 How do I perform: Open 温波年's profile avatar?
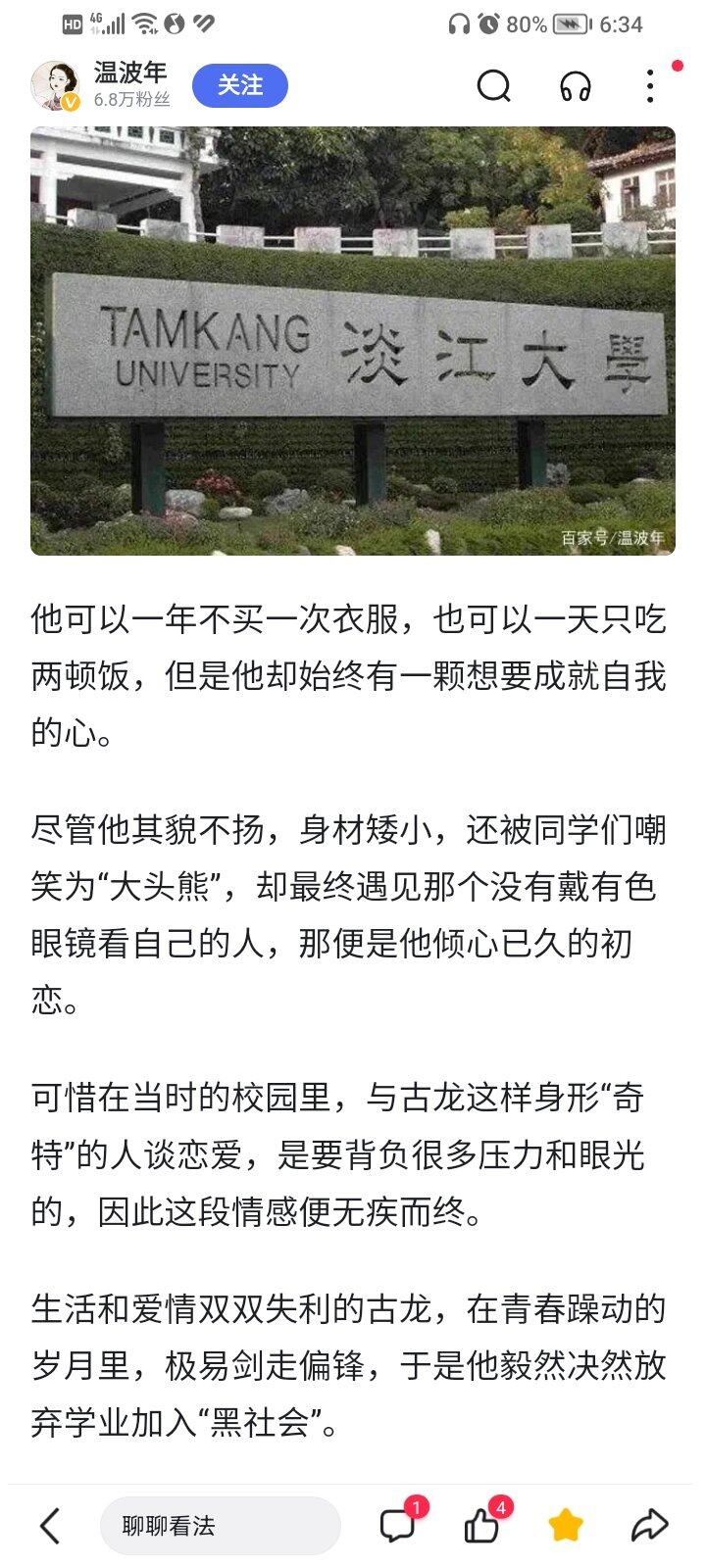56,86
